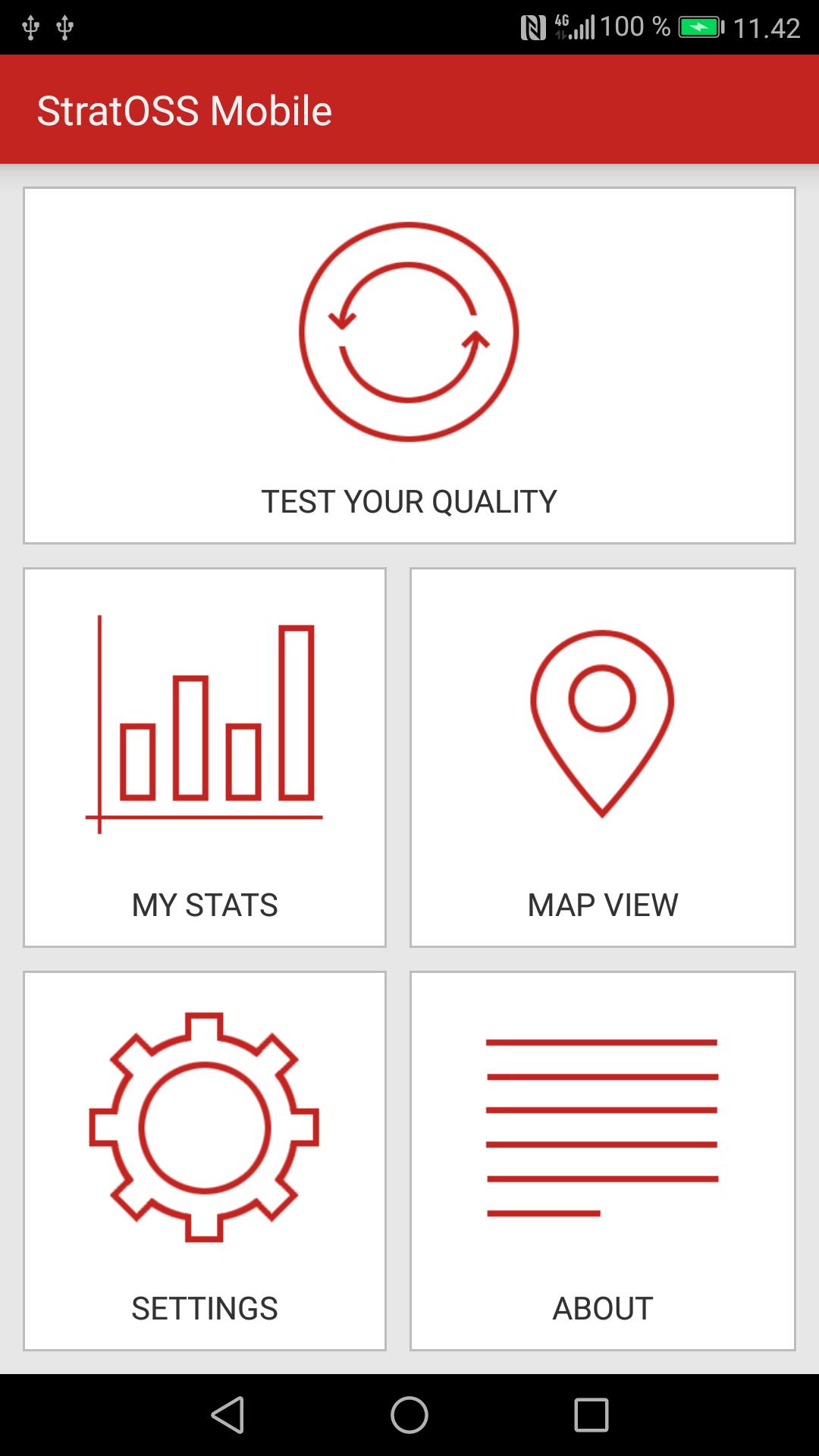Open Map View
The height and width of the screenshot is (1456, 819).
(602, 758)
